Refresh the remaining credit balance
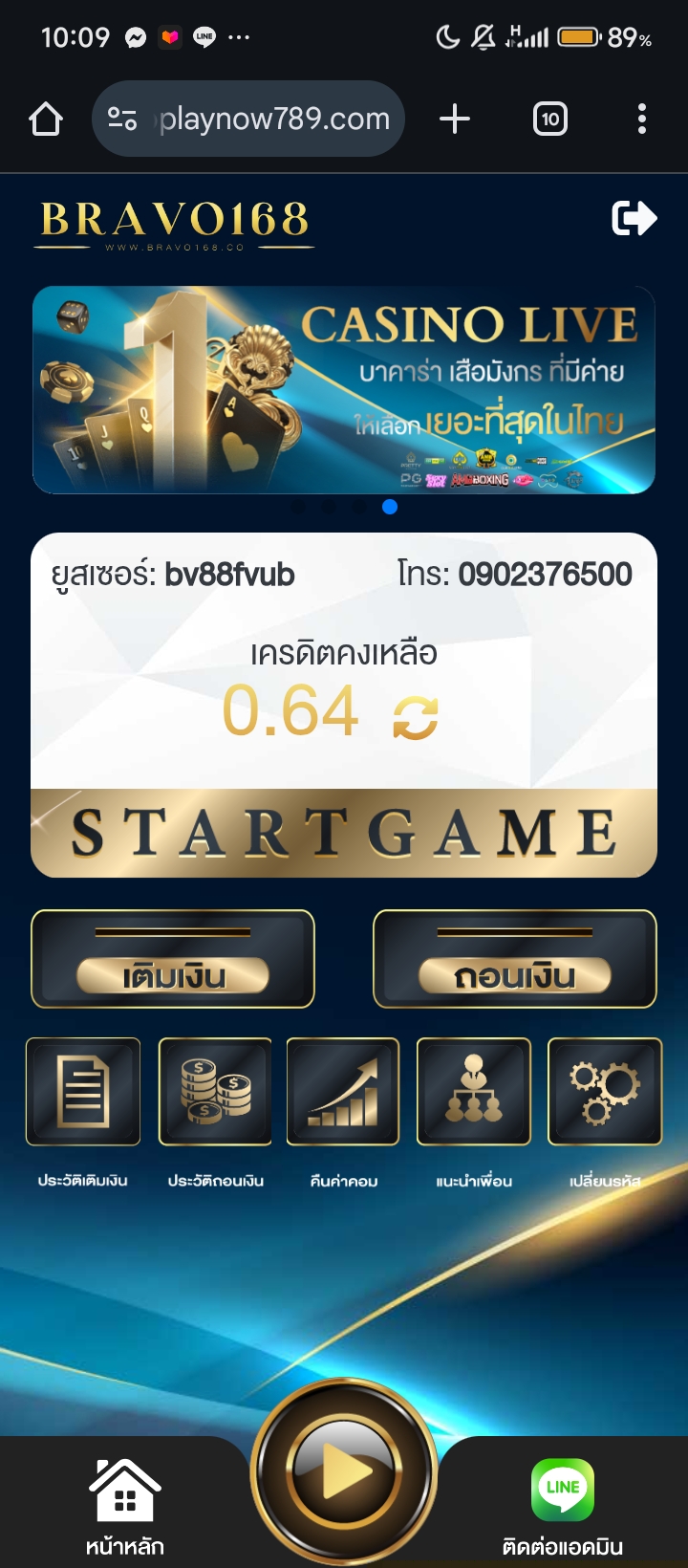This screenshot has height=1568, width=688. pyautogui.click(x=416, y=717)
